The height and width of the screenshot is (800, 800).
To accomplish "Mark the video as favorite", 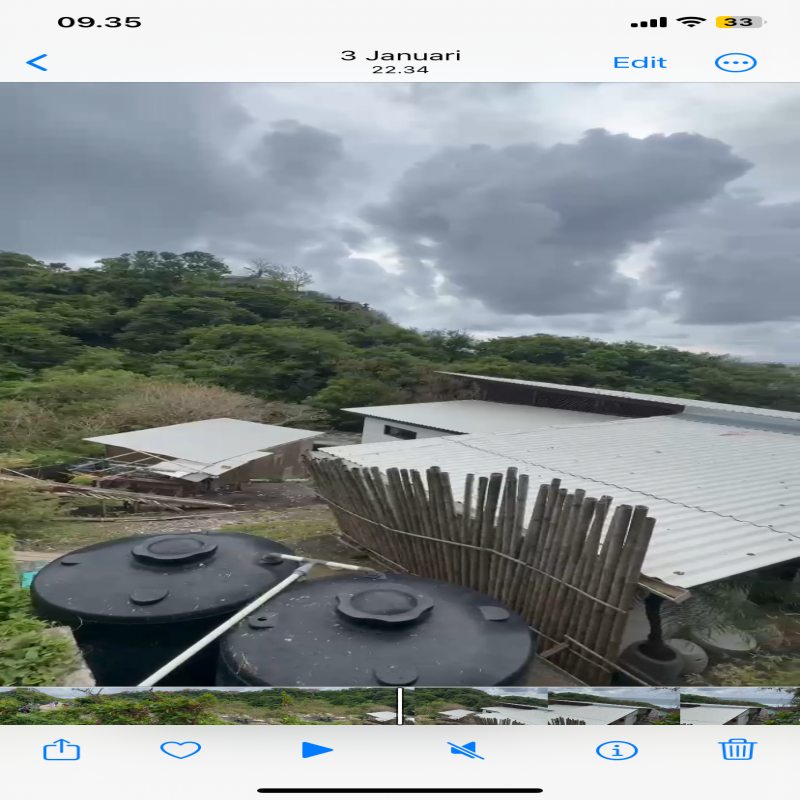I will (x=181, y=749).
